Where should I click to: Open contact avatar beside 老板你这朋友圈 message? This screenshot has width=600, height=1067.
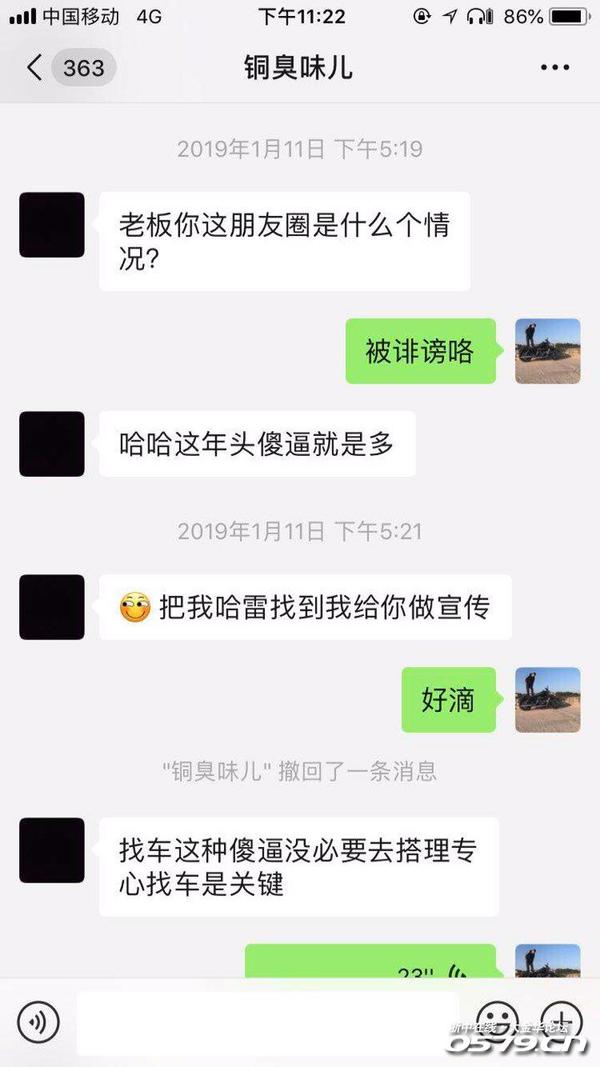[x=52, y=225]
